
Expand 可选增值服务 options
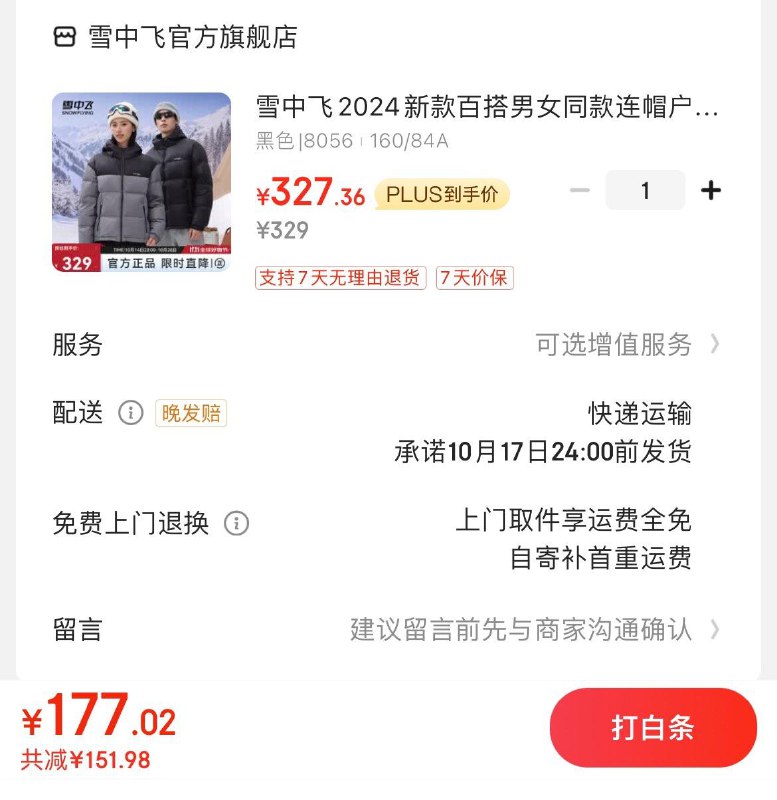[614, 346]
